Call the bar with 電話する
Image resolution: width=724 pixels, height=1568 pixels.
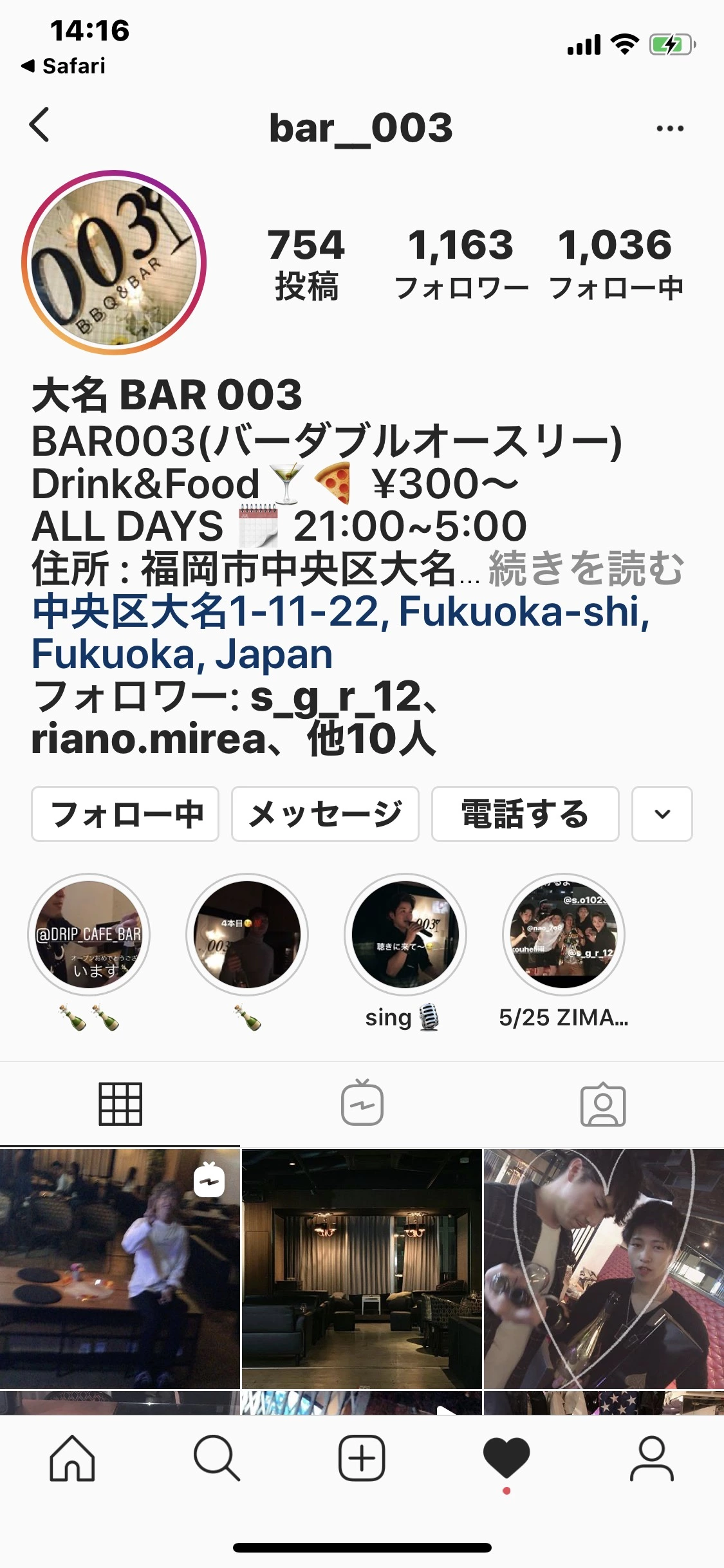coord(525,814)
